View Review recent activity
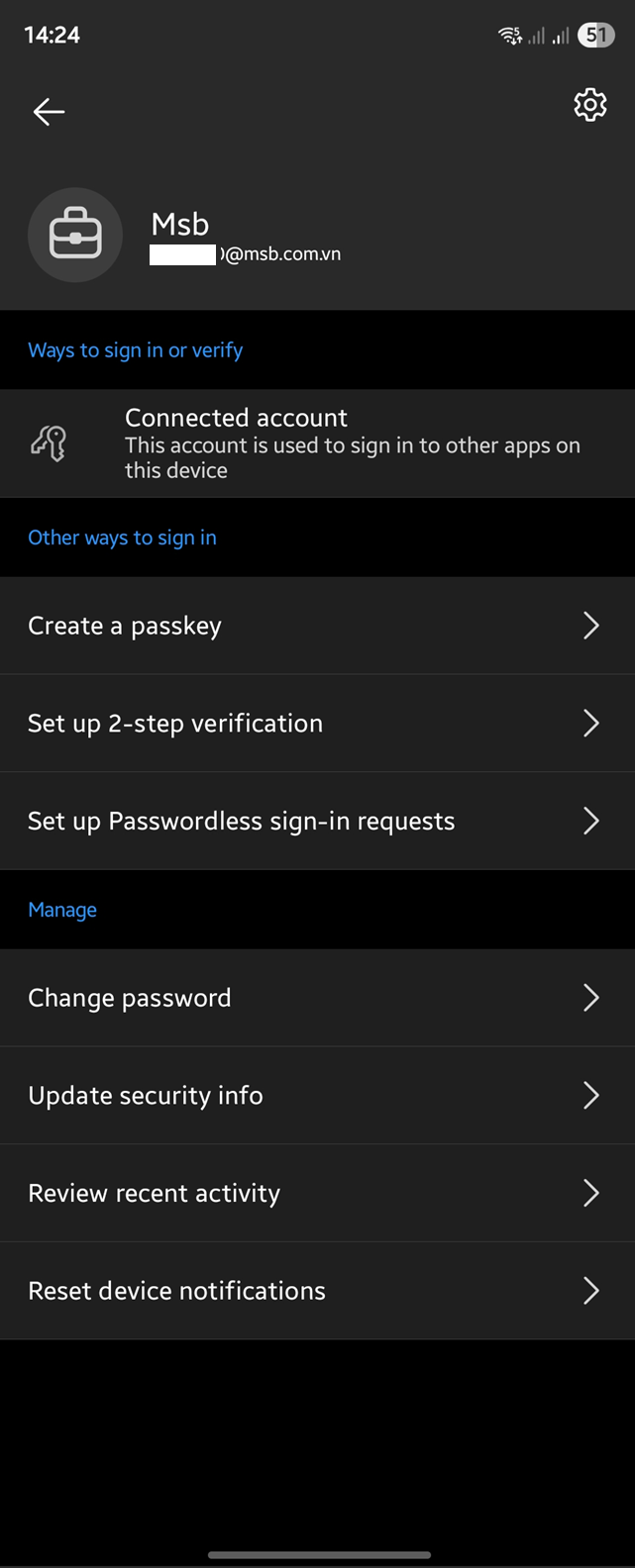This screenshot has width=635, height=1568. point(317,1194)
